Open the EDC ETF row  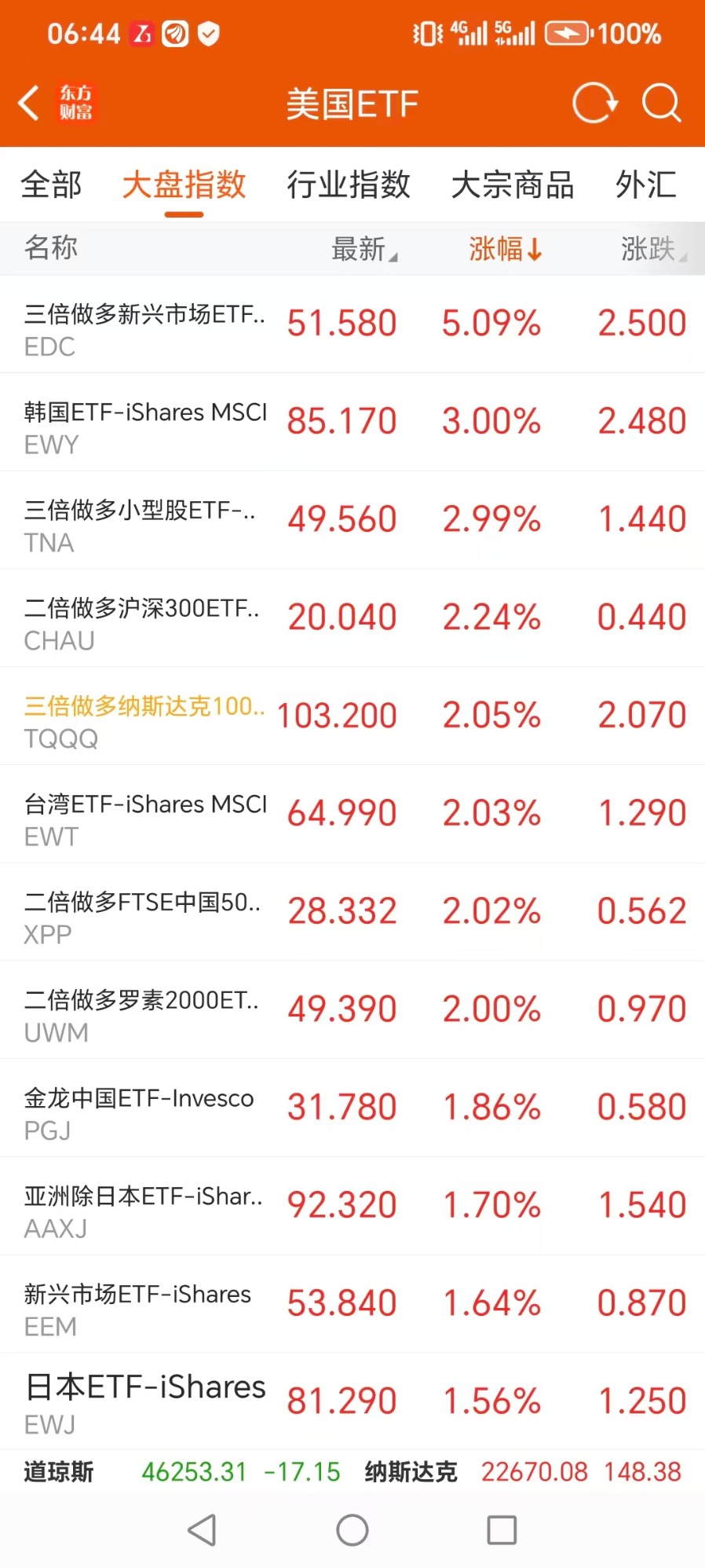pyautogui.click(x=352, y=324)
